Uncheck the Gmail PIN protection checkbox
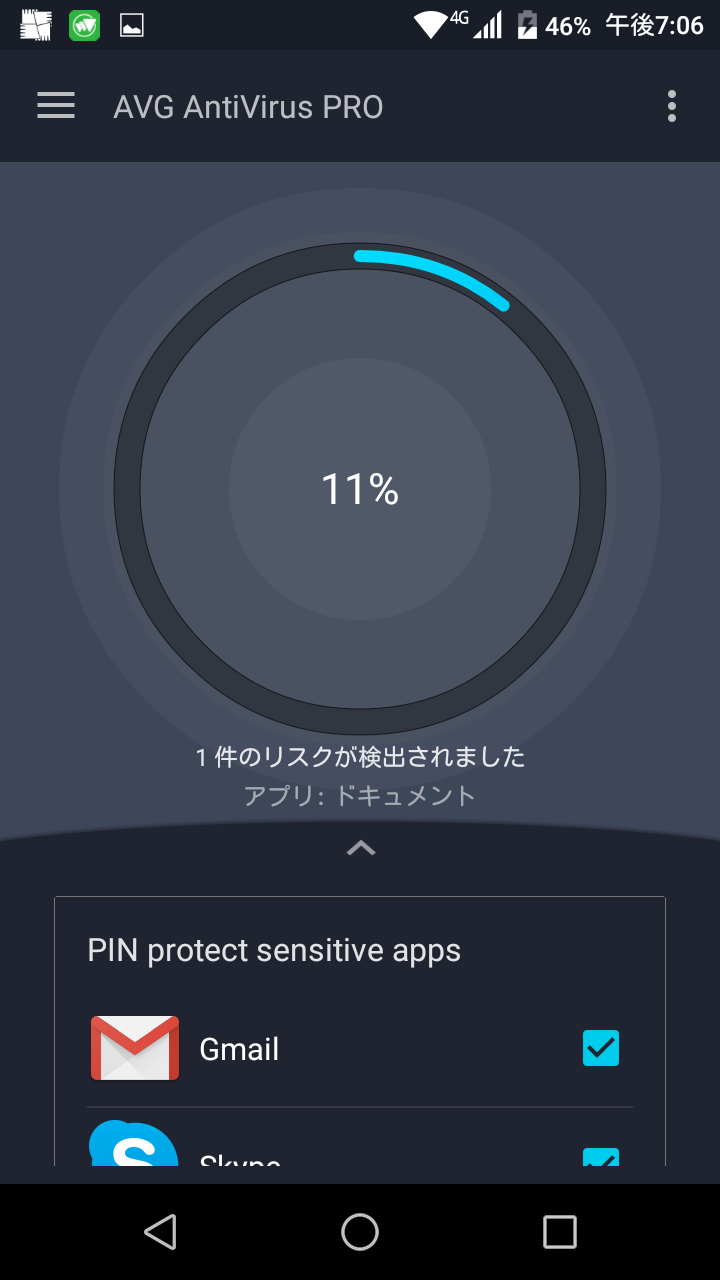The image size is (720, 1280). coord(601,1048)
